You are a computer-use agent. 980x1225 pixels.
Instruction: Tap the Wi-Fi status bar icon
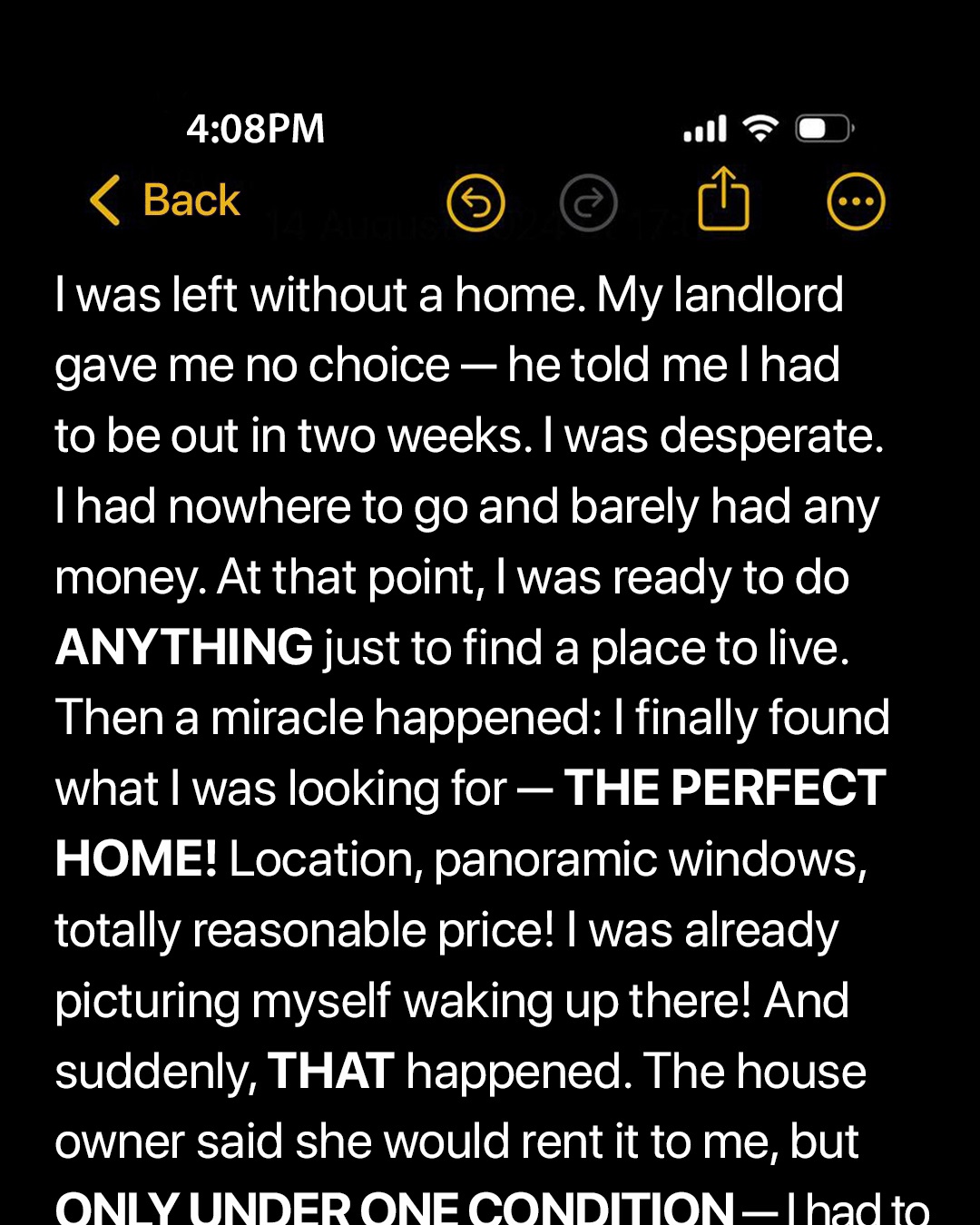pyautogui.click(x=760, y=129)
